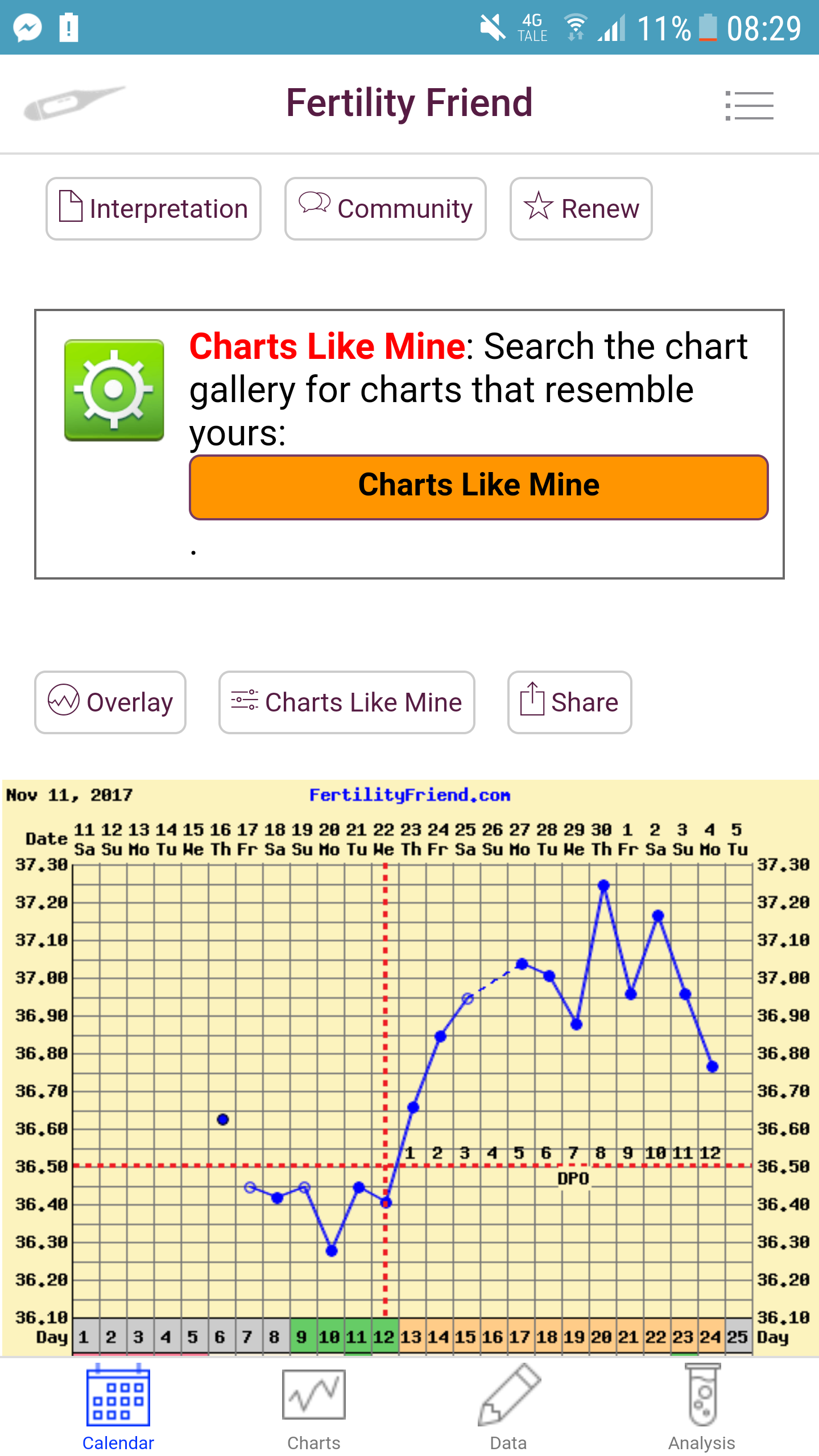This screenshot has height=1456, width=819.
Task: Switch to the Analysis tab
Action: pyautogui.click(x=702, y=1408)
